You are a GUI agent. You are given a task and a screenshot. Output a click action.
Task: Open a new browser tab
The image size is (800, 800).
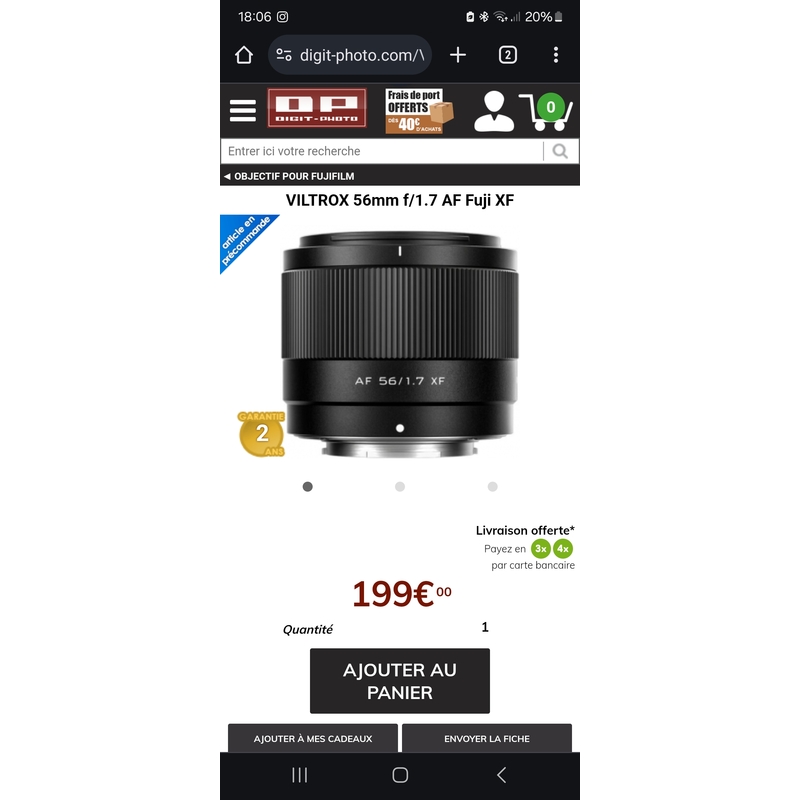pos(458,55)
